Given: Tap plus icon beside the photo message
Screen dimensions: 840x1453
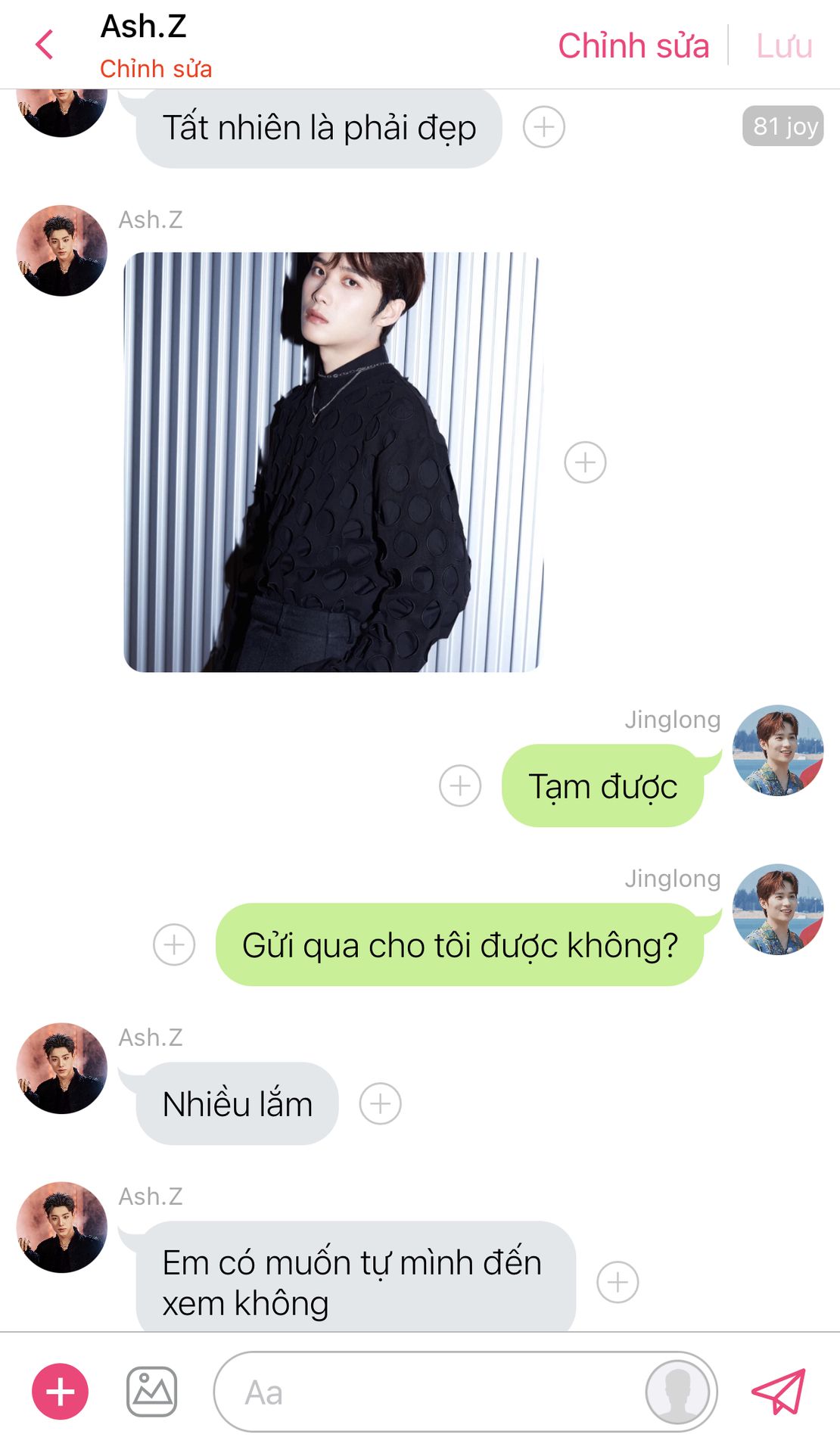Looking at the screenshot, I should click(x=586, y=462).
